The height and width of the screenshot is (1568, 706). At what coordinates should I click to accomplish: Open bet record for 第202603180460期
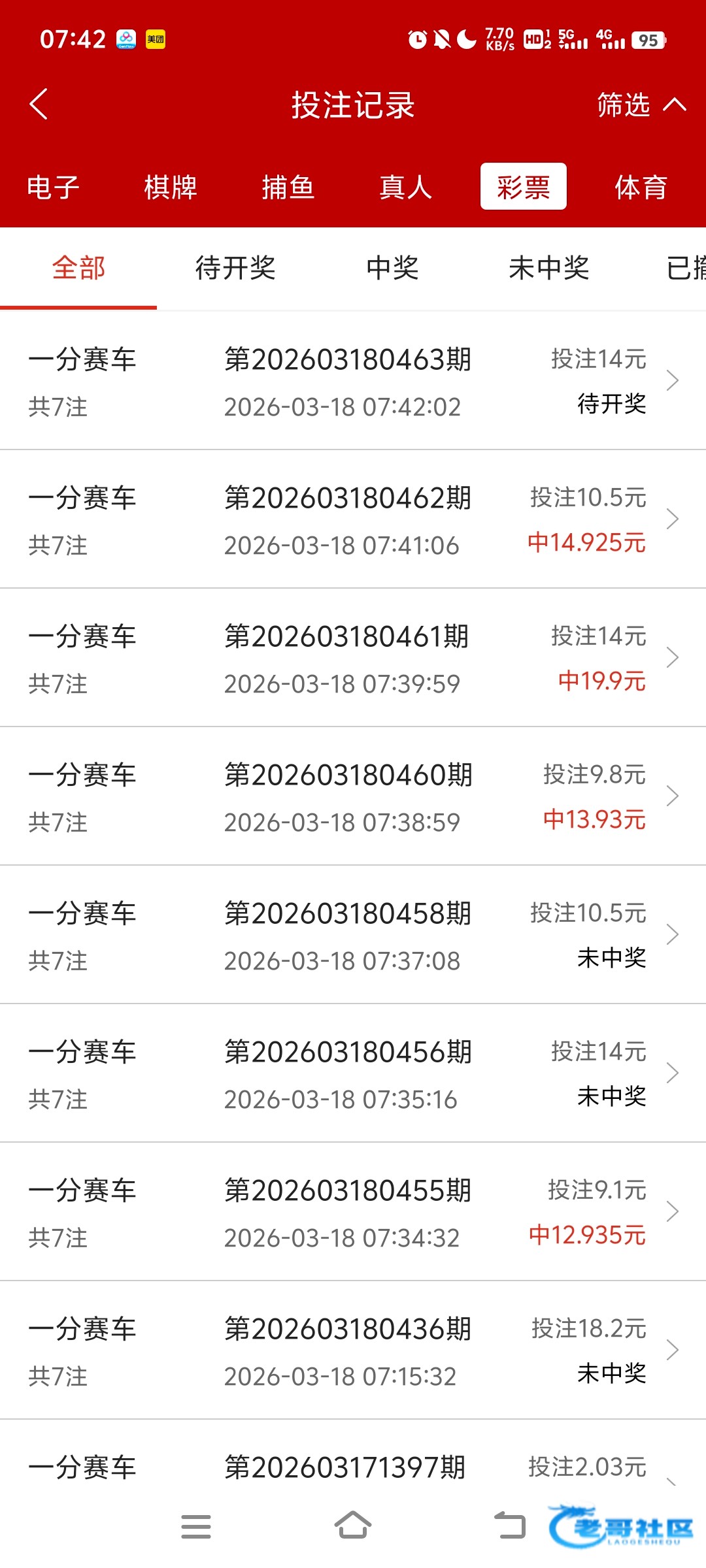pos(353,796)
